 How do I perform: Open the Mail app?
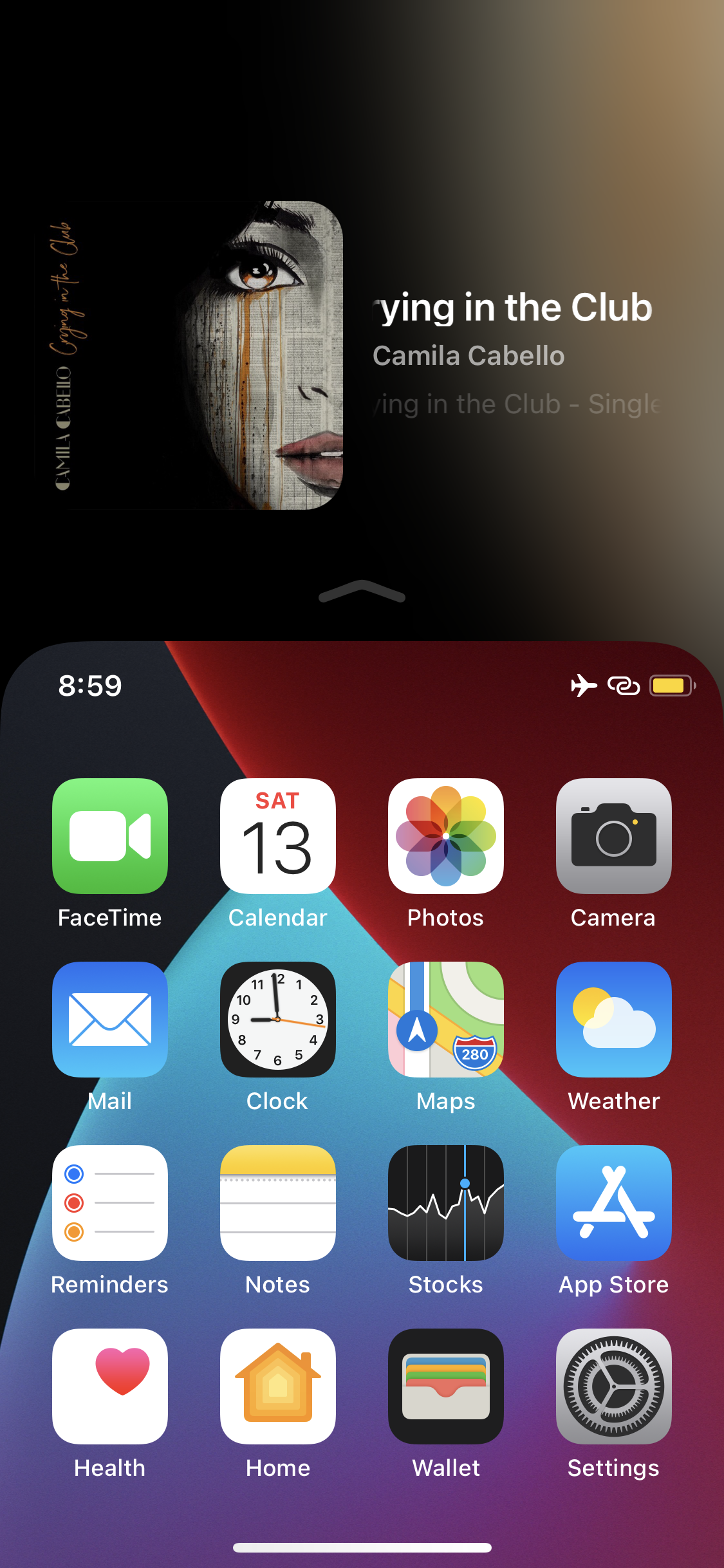(x=110, y=1019)
